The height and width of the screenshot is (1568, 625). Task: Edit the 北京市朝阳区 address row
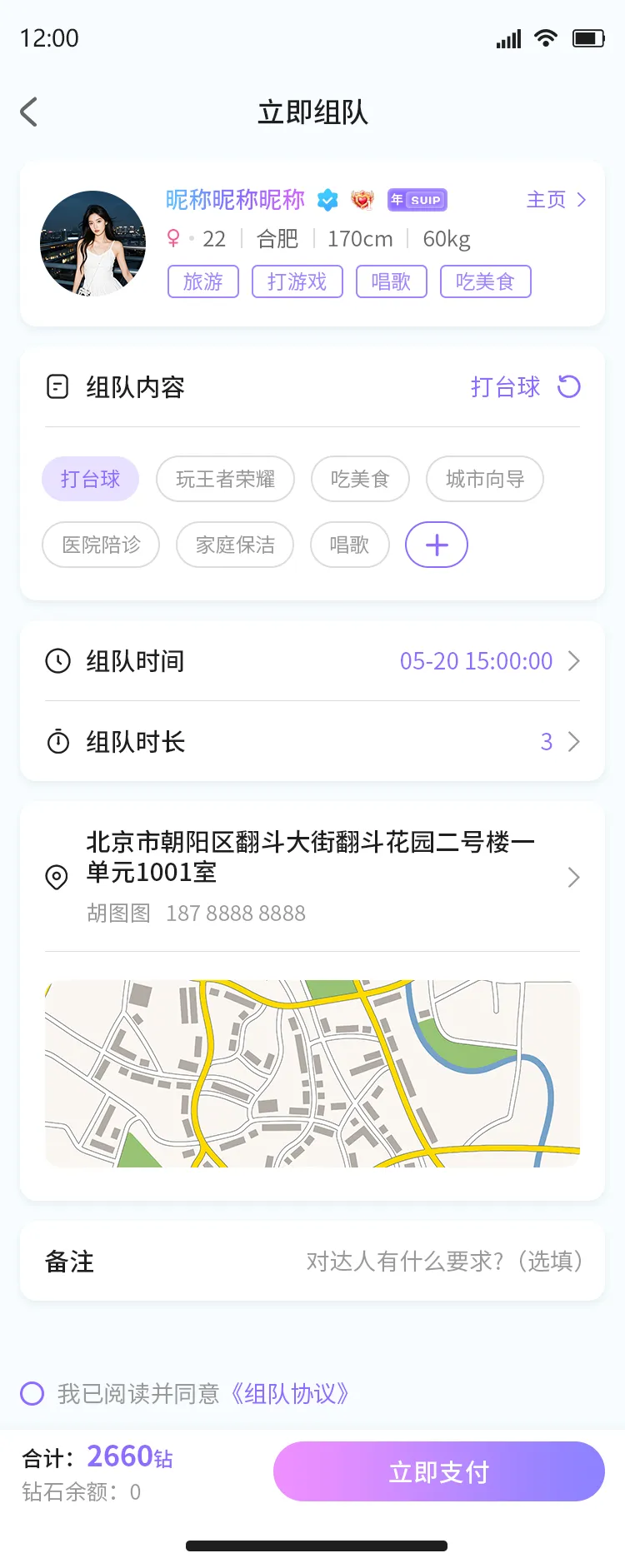[x=312, y=876]
